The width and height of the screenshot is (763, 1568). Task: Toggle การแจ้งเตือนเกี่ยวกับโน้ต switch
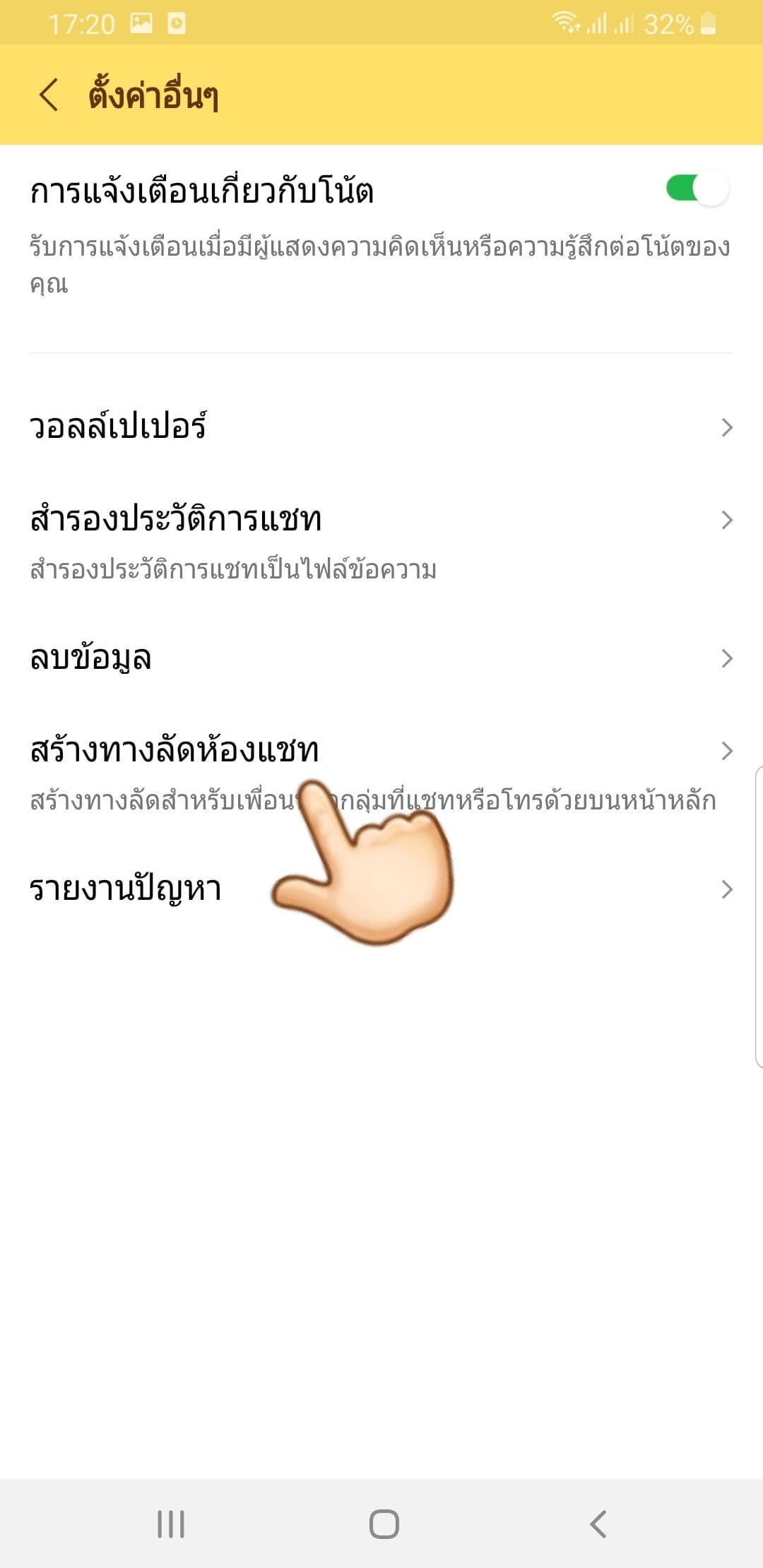(x=697, y=189)
